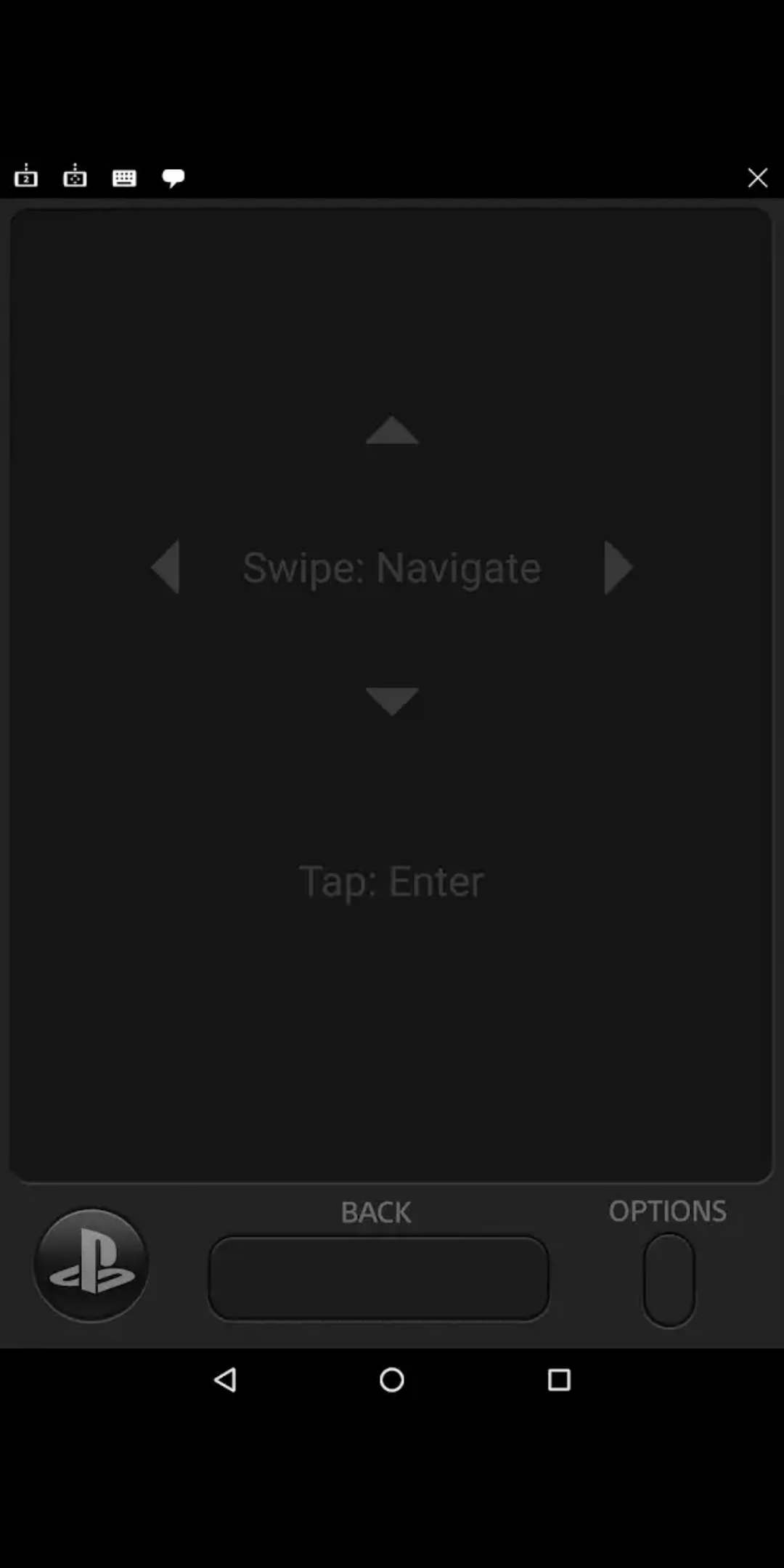This screenshot has height=1568, width=784.
Task: Tap the PlayStation PS button
Action: tap(91, 1265)
